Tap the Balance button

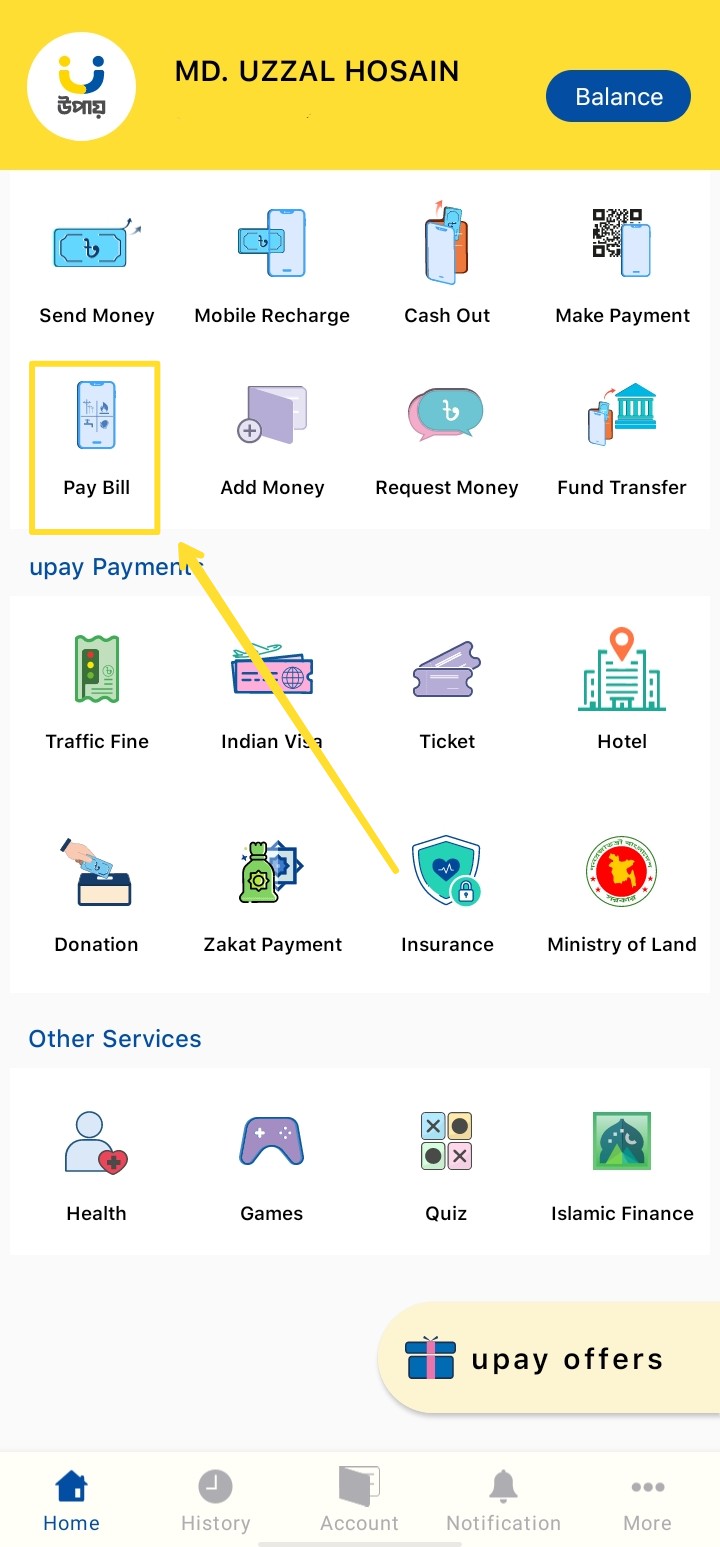pyautogui.click(x=618, y=97)
